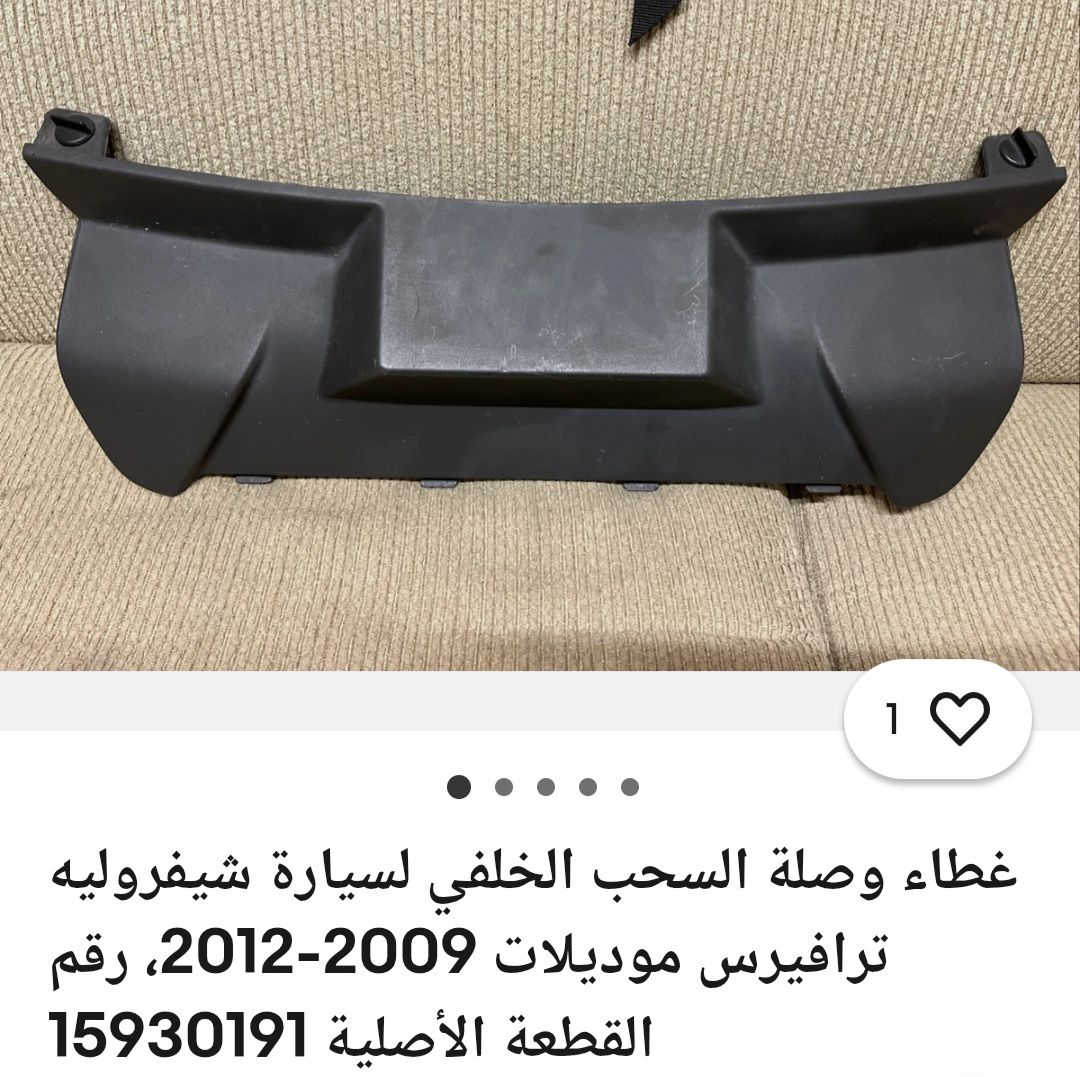Jump to the second photo dot
Screen dimensions: 1080x1077
503,787
